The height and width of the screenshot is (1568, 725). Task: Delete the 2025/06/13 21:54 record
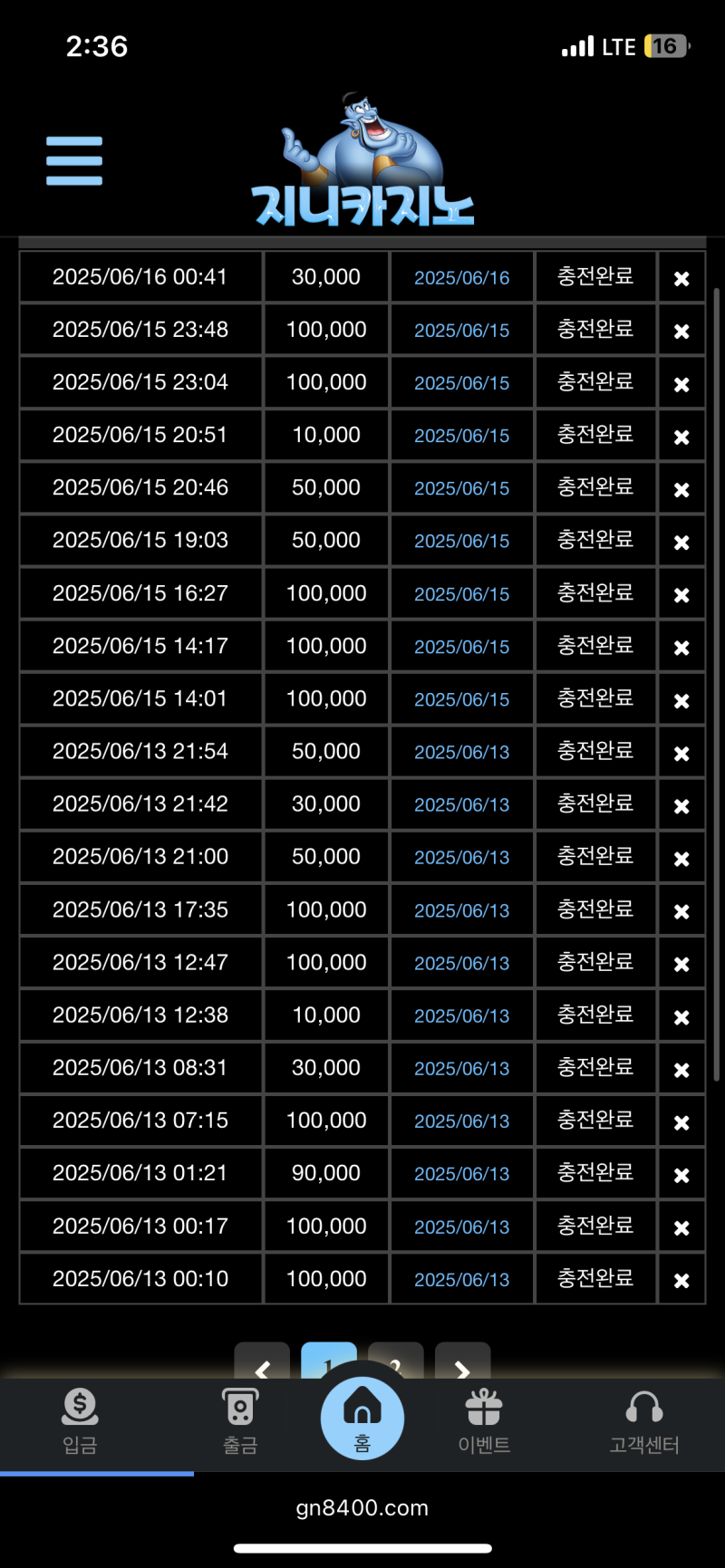(681, 753)
